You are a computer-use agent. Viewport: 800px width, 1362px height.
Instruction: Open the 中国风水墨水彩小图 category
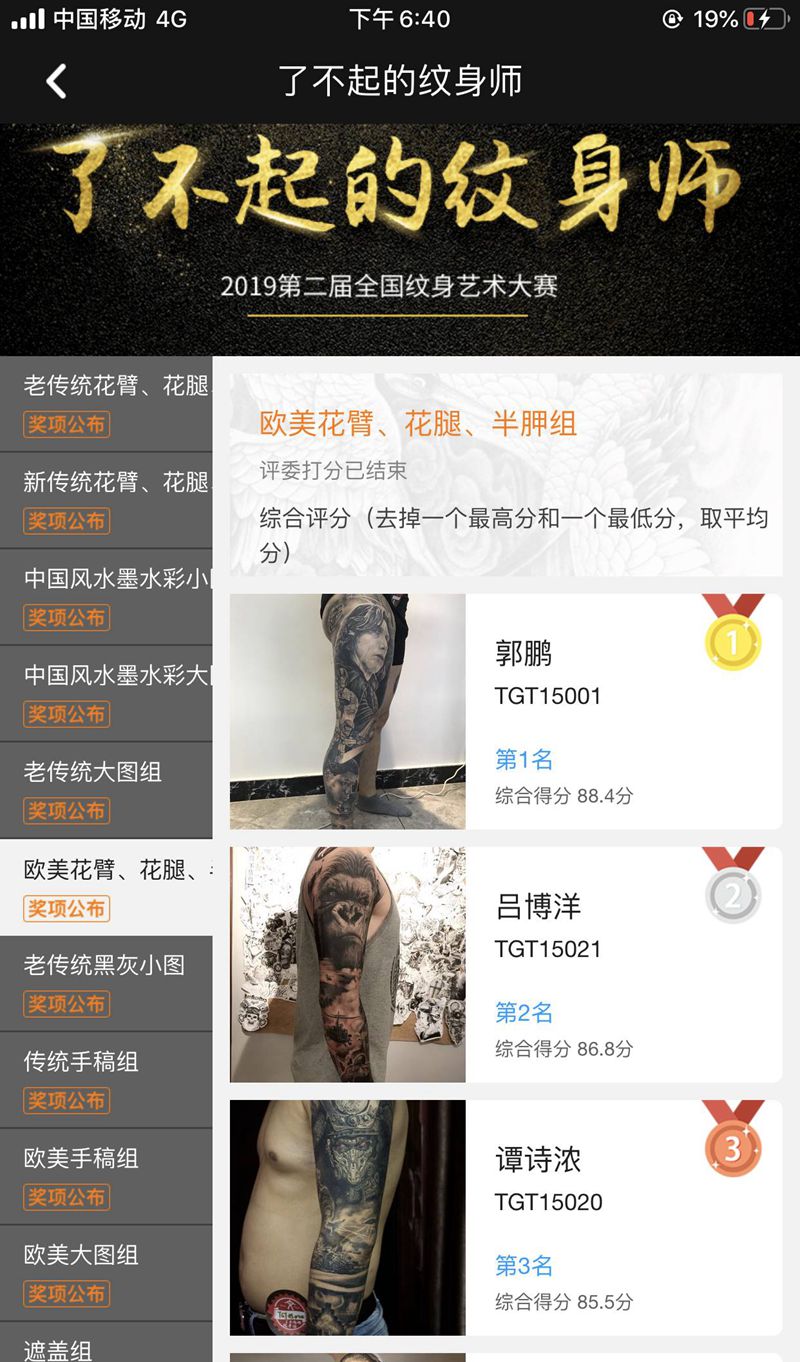pos(106,597)
